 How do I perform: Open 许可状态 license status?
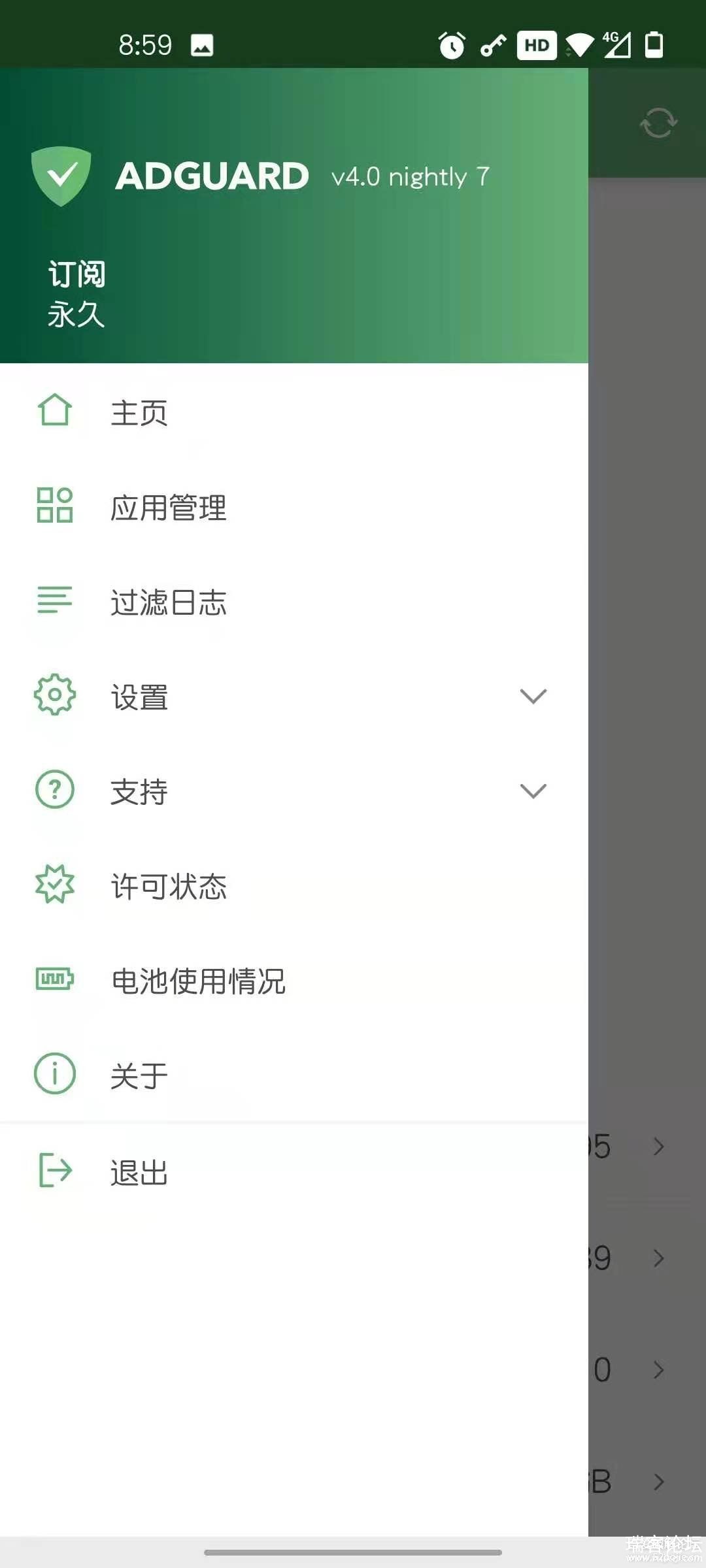pyautogui.click(x=294, y=885)
